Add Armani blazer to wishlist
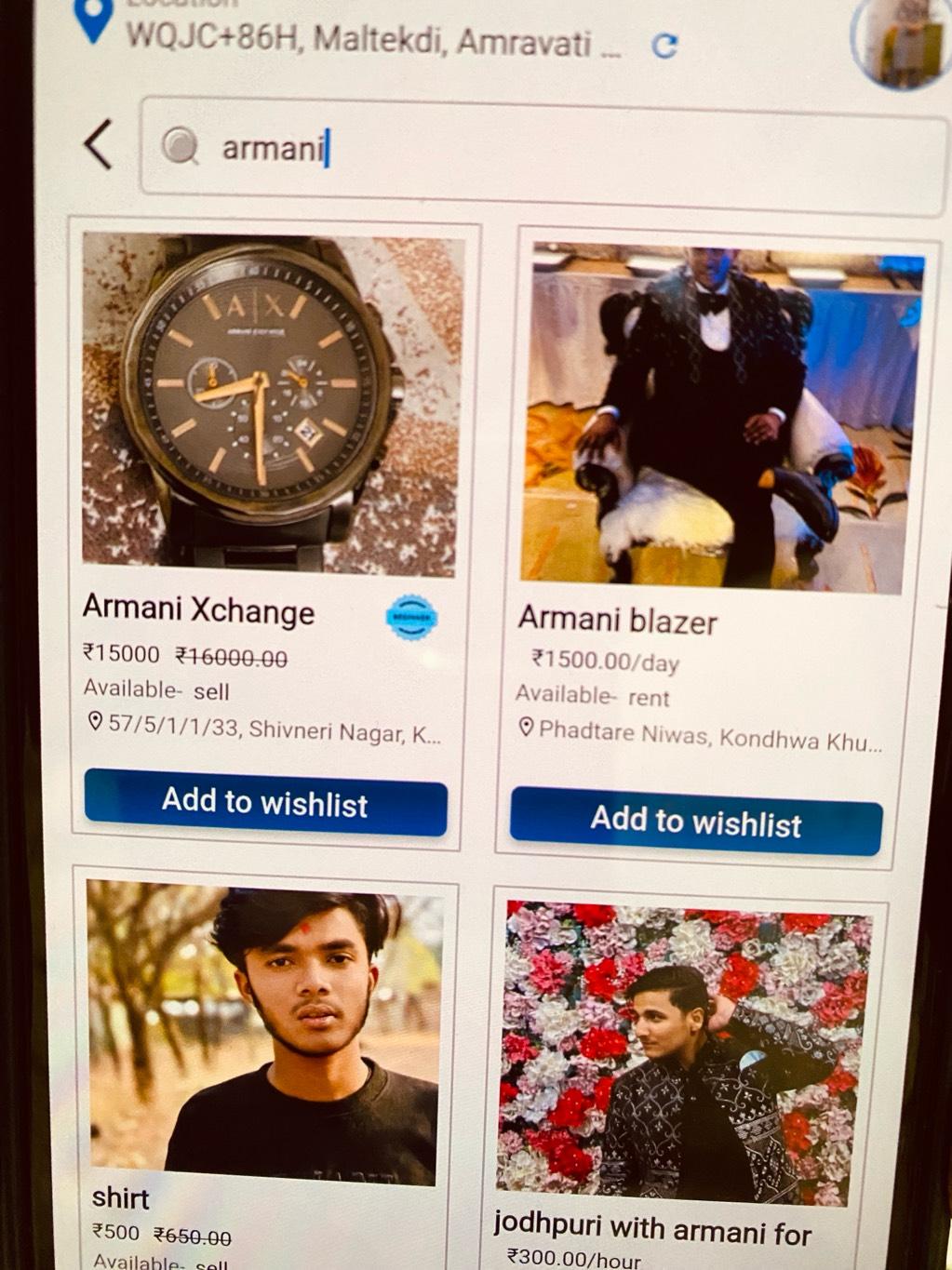The height and width of the screenshot is (1270, 952). pyautogui.click(x=695, y=822)
